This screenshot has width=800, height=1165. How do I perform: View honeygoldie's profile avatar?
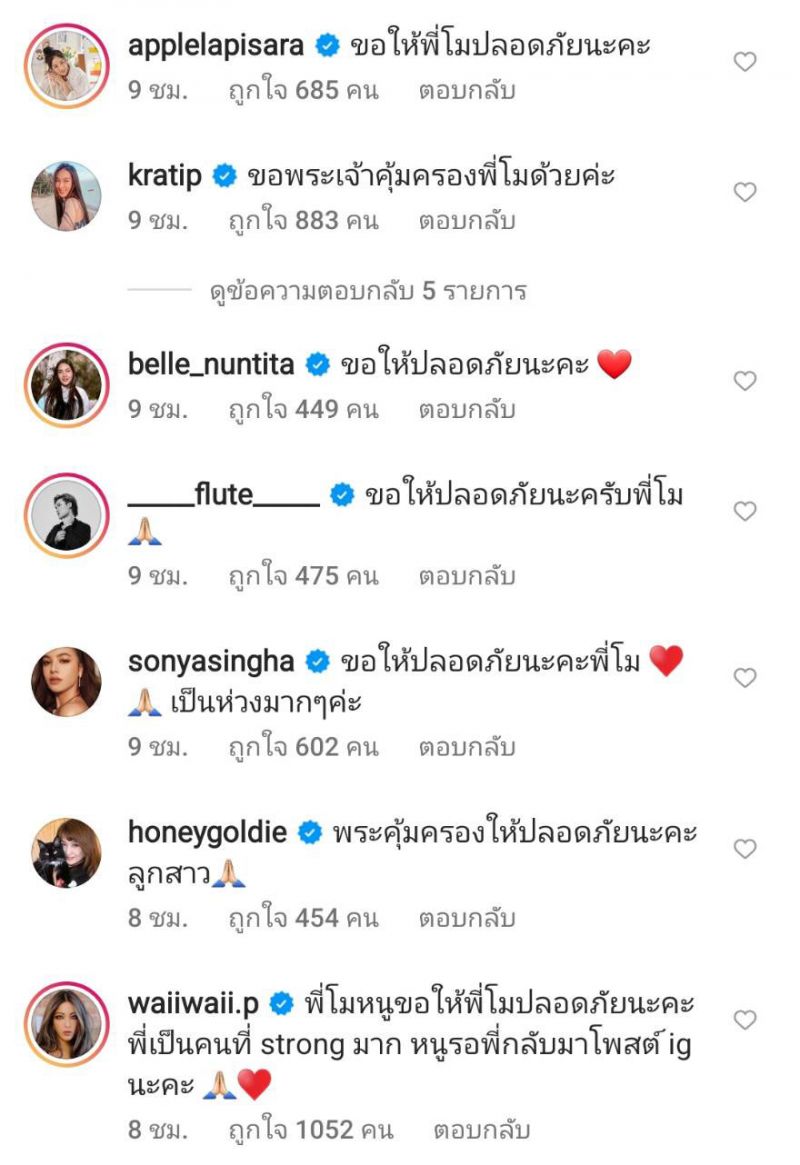66,852
